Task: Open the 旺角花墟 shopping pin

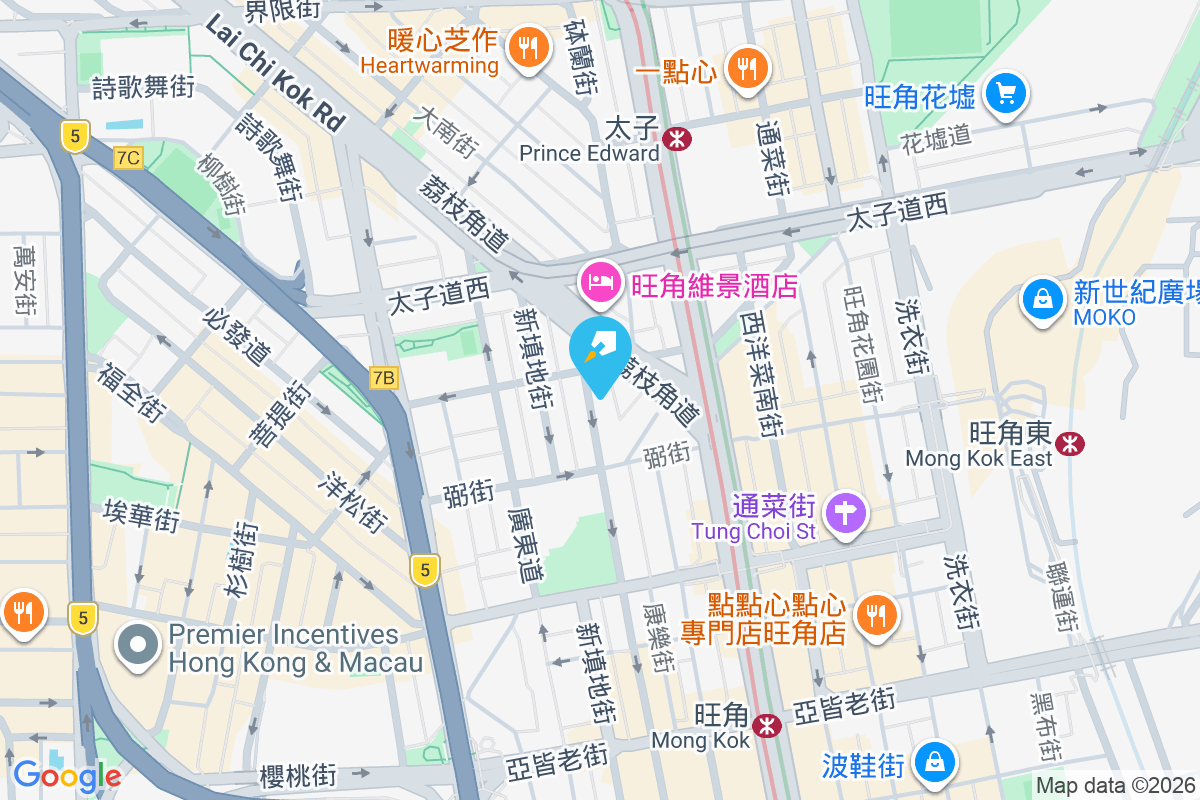Action: pyautogui.click(x=1004, y=93)
